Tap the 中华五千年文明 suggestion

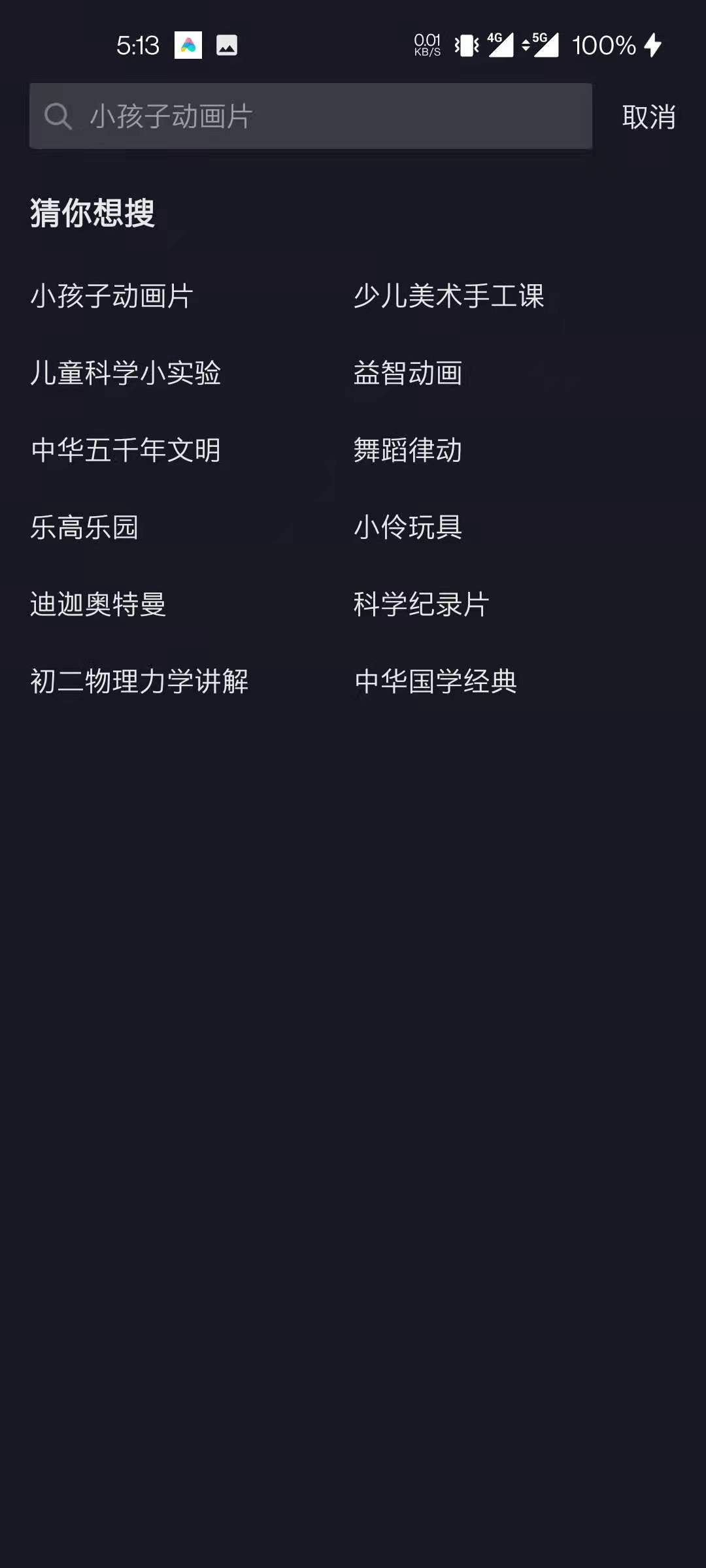click(x=126, y=450)
